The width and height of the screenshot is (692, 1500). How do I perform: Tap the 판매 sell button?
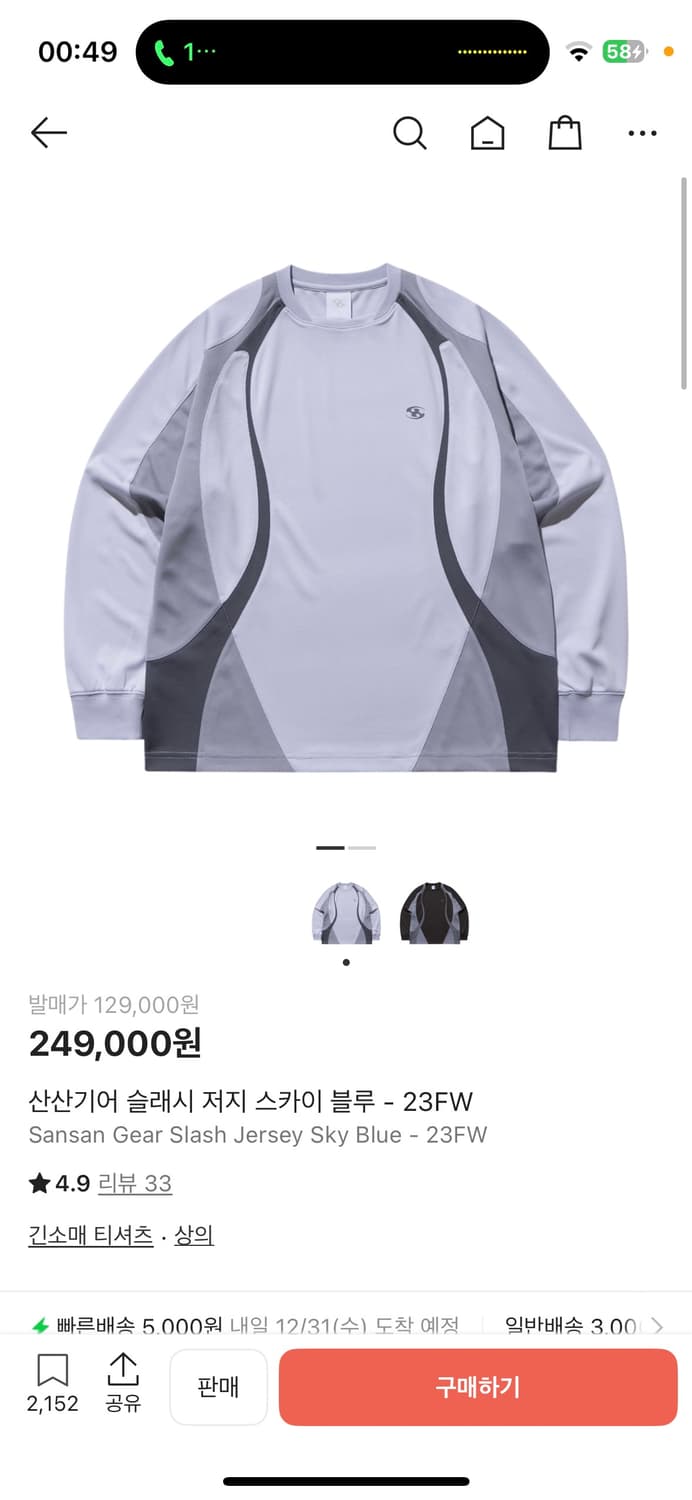pyautogui.click(x=218, y=1387)
